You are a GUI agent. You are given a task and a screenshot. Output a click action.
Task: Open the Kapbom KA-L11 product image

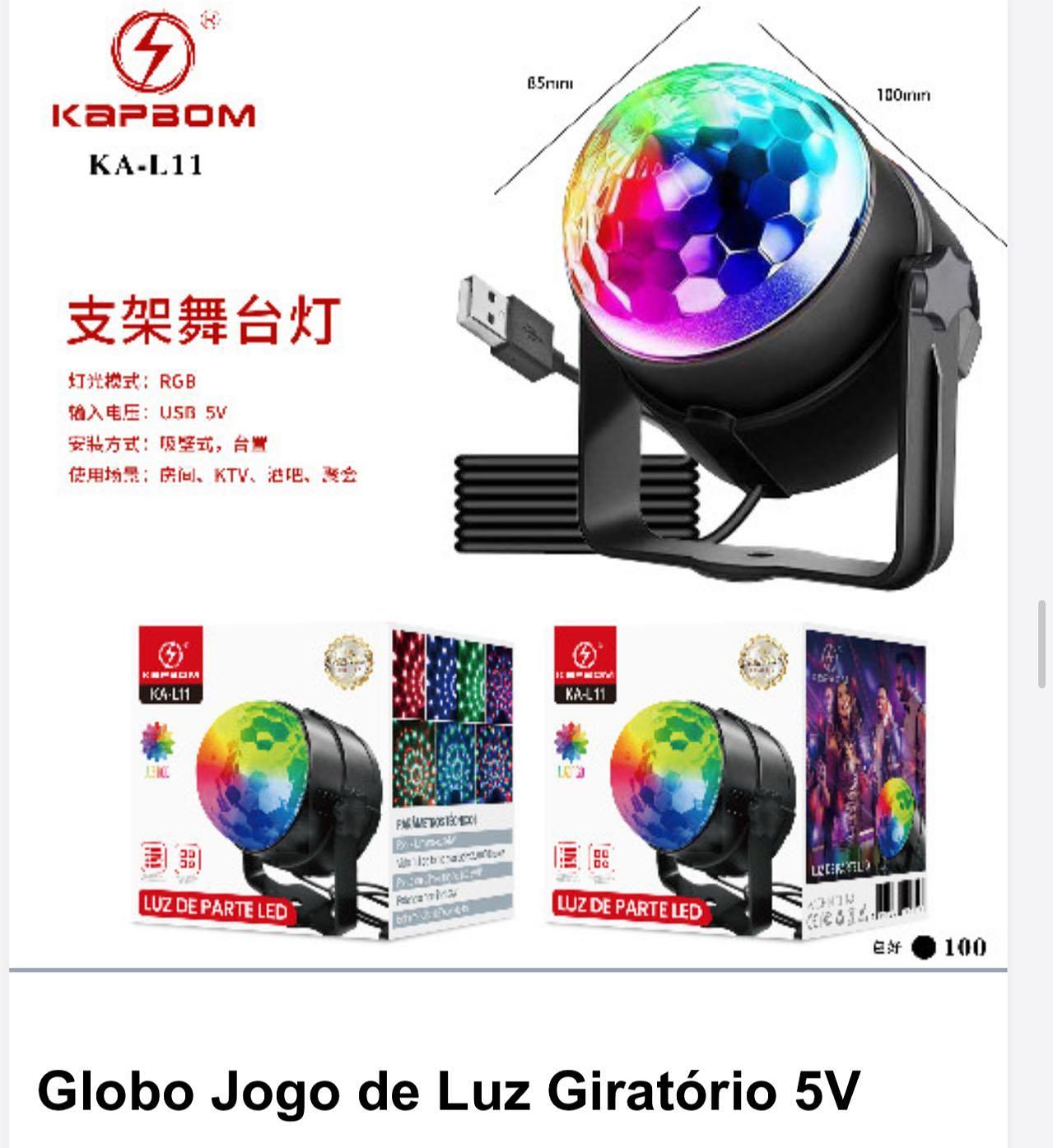pyautogui.click(x=508, y=484)
